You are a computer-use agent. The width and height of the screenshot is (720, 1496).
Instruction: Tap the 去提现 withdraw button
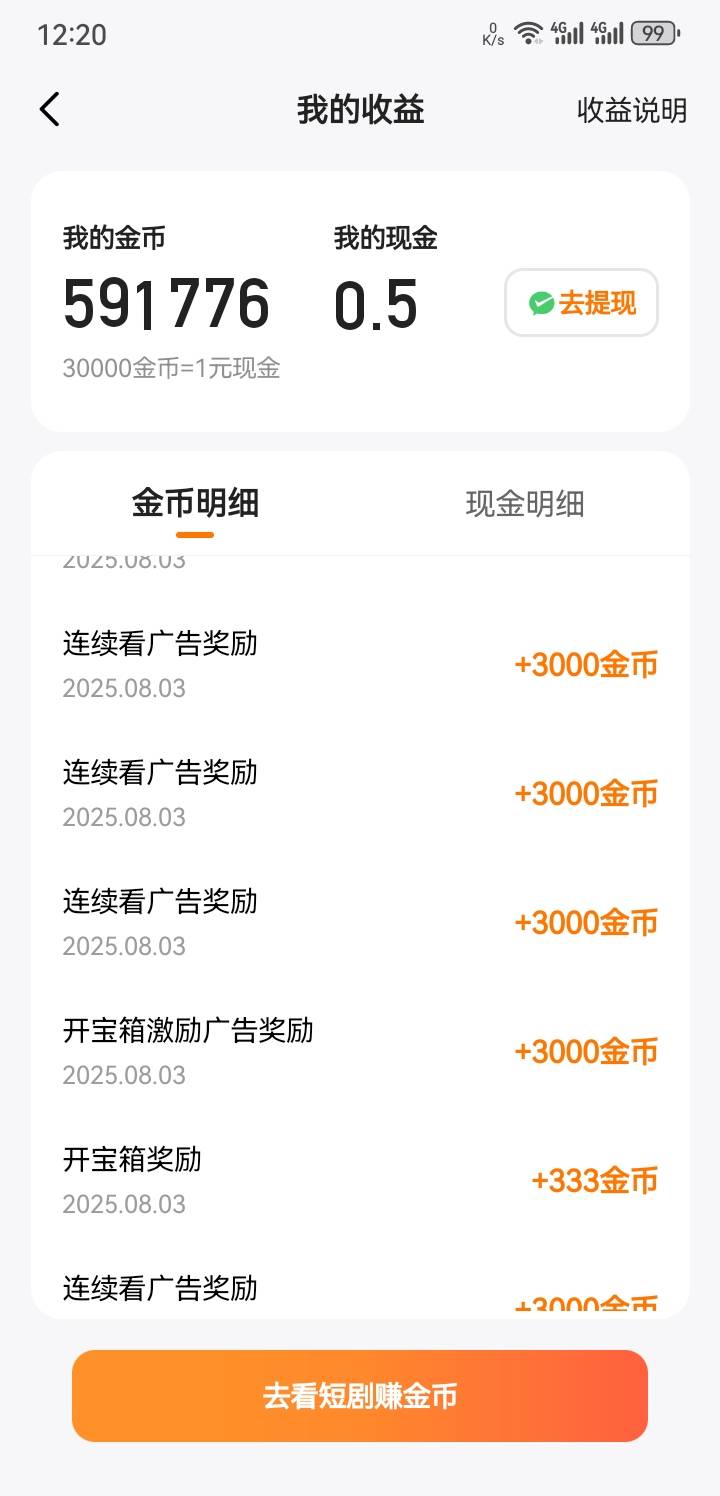click(x=581, y=302)
